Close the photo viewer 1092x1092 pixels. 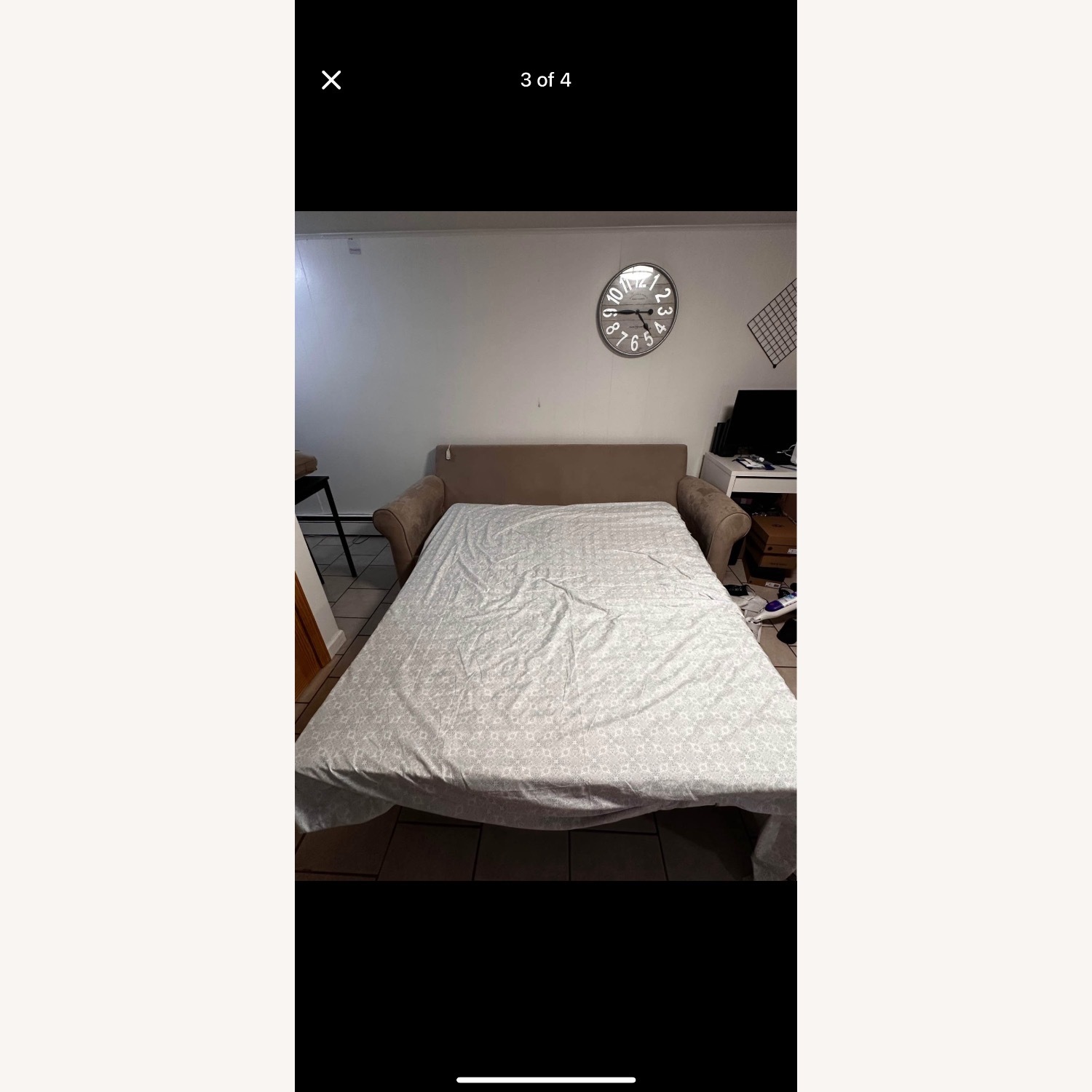tap(331, 80)
